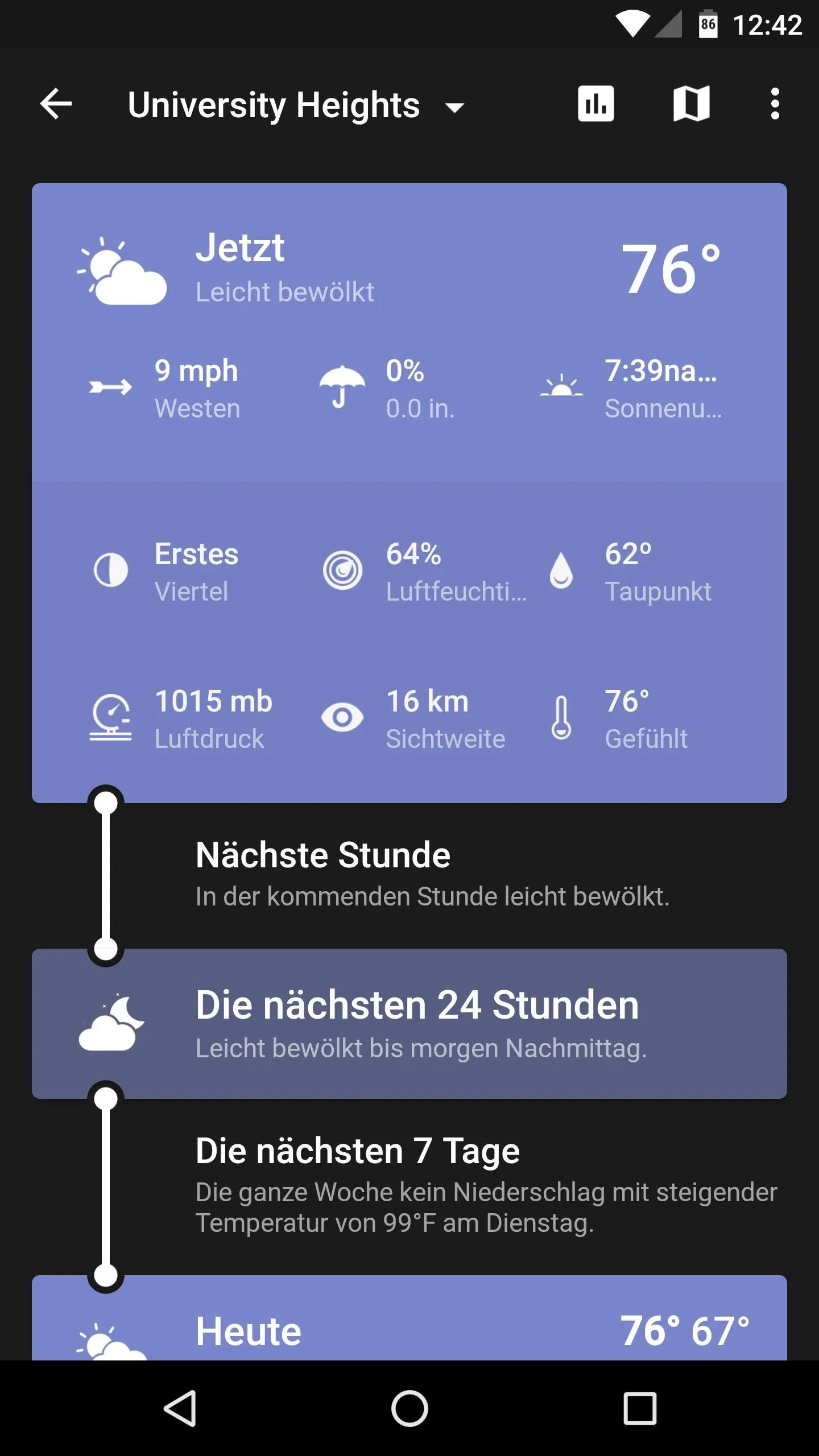Open recent apps from navigation bar

pyautogui.click(x=640, y=1408)
